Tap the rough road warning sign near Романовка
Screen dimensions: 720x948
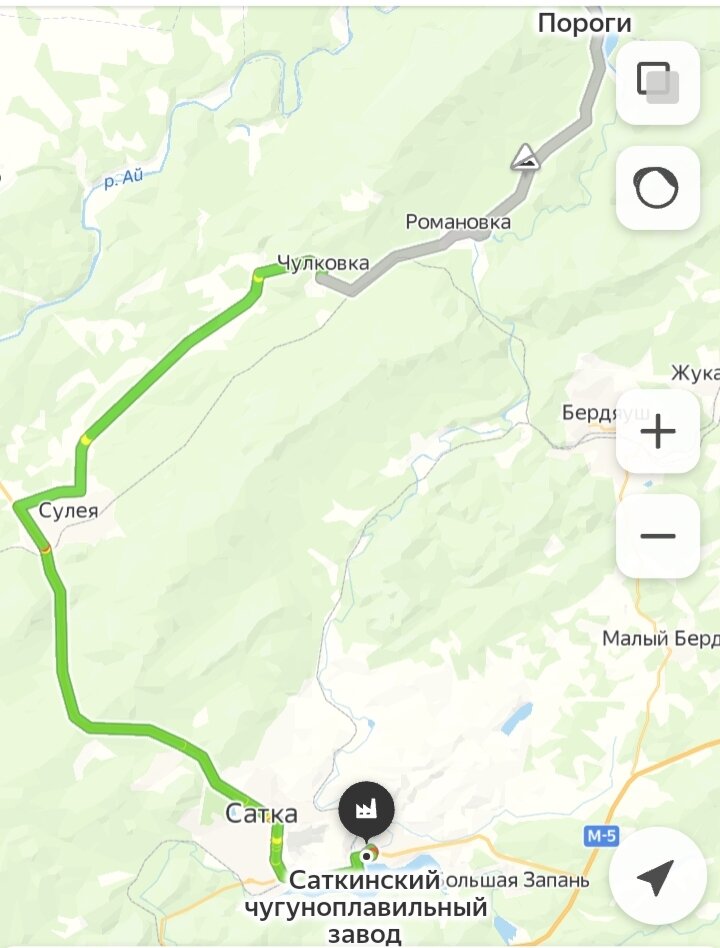point(525,158)
